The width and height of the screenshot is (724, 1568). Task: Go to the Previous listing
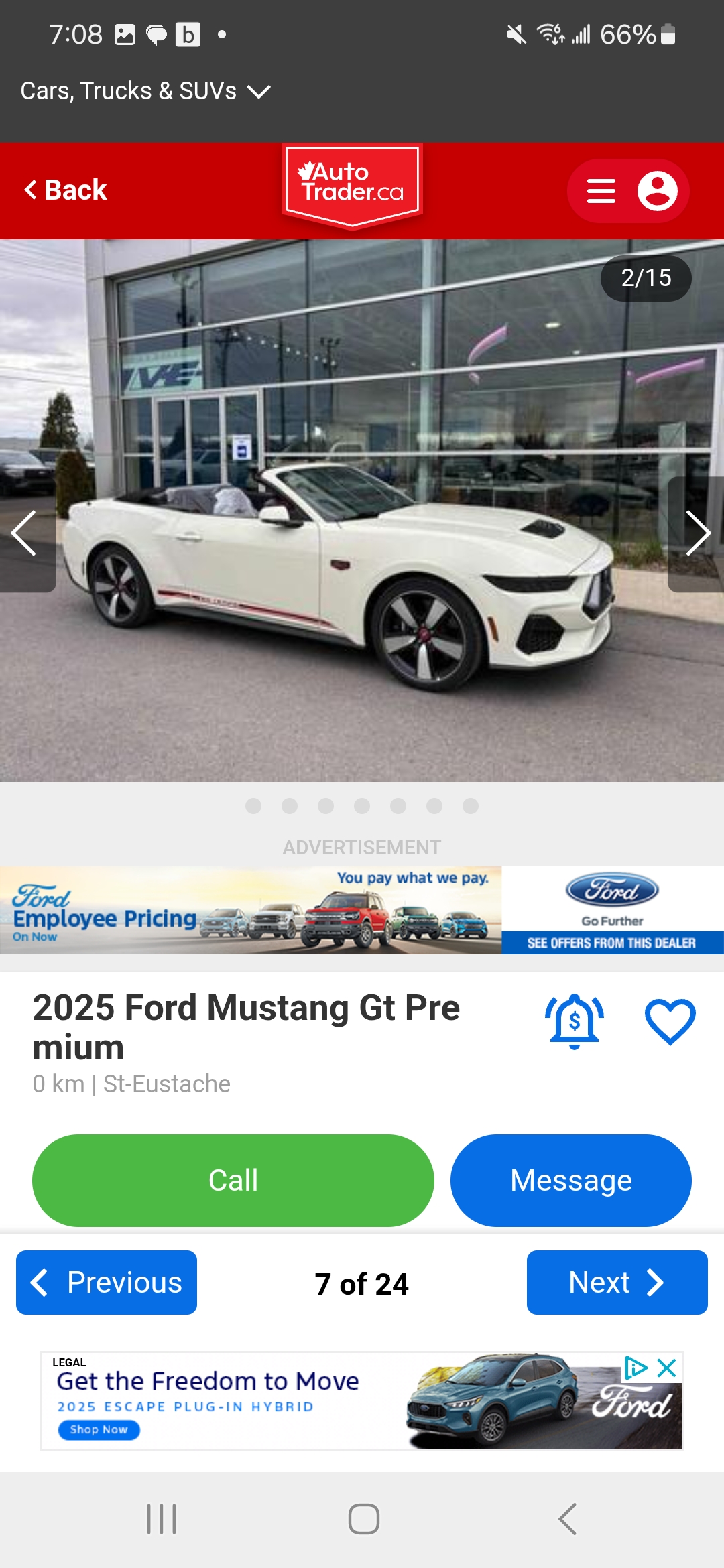tap(107, 1283)
